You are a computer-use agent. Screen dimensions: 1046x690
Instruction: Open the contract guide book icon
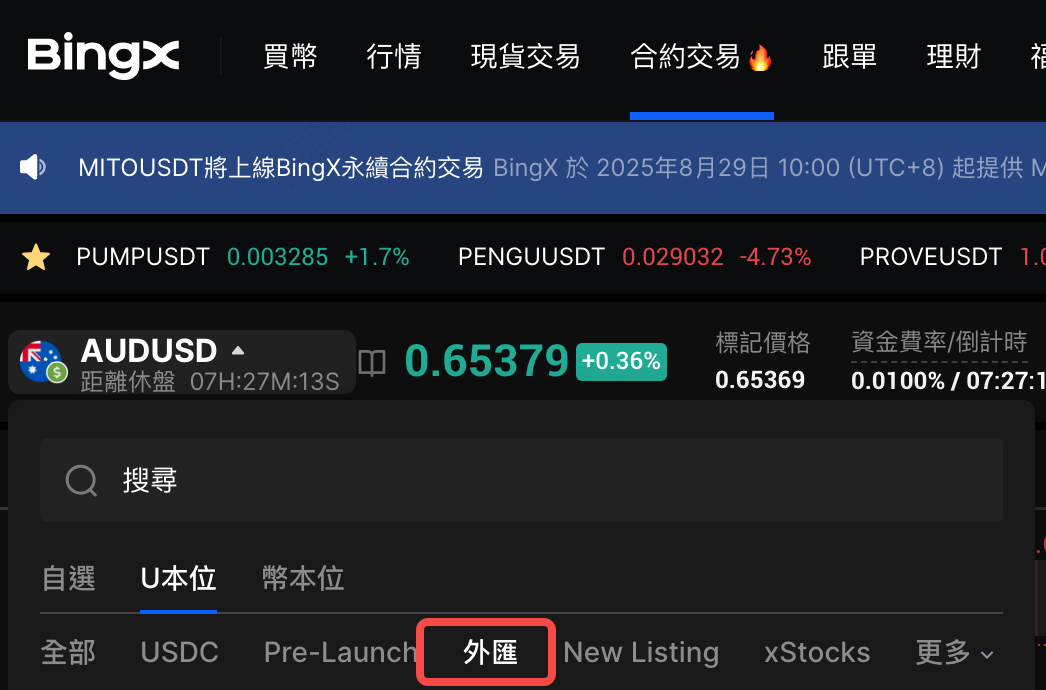(x=372, y=362)
